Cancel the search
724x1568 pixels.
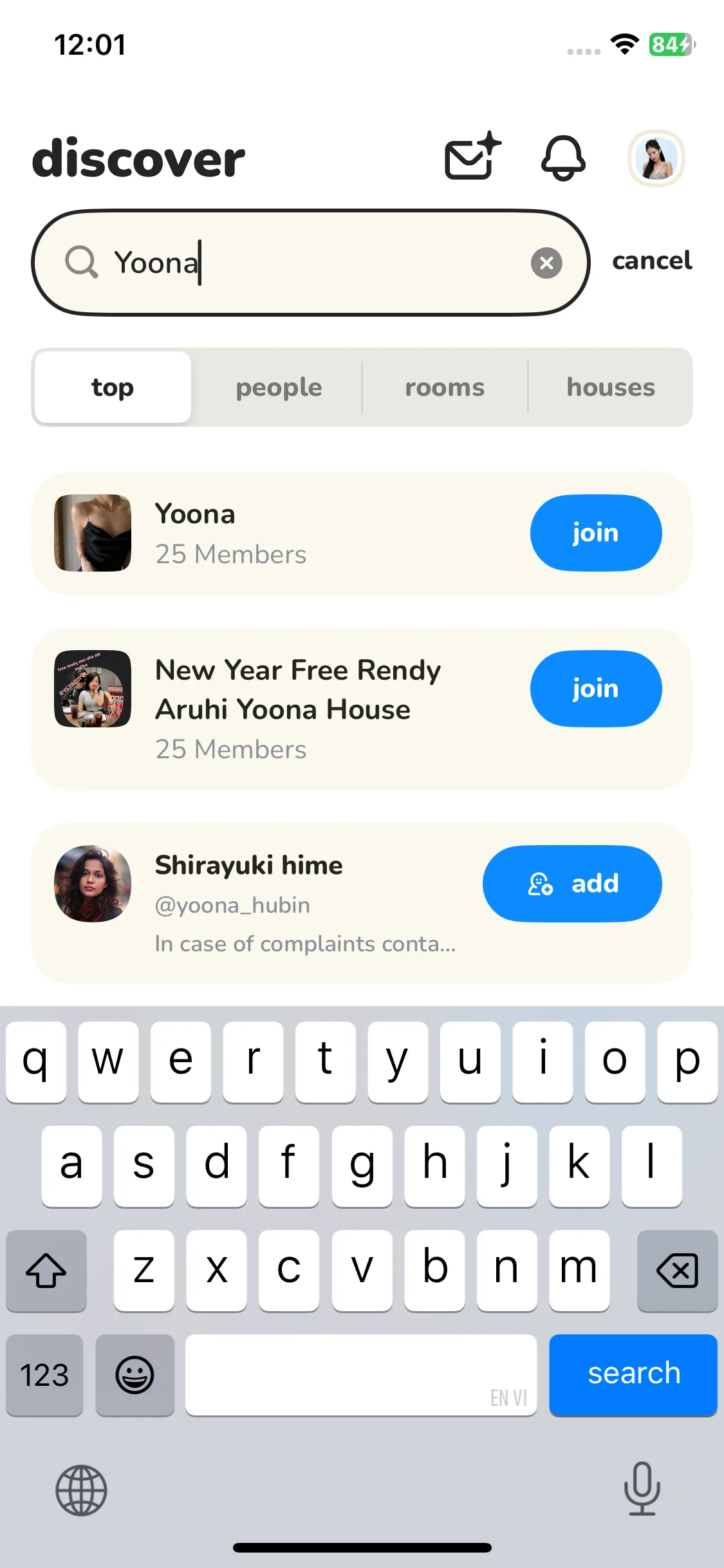click(651, 261)
